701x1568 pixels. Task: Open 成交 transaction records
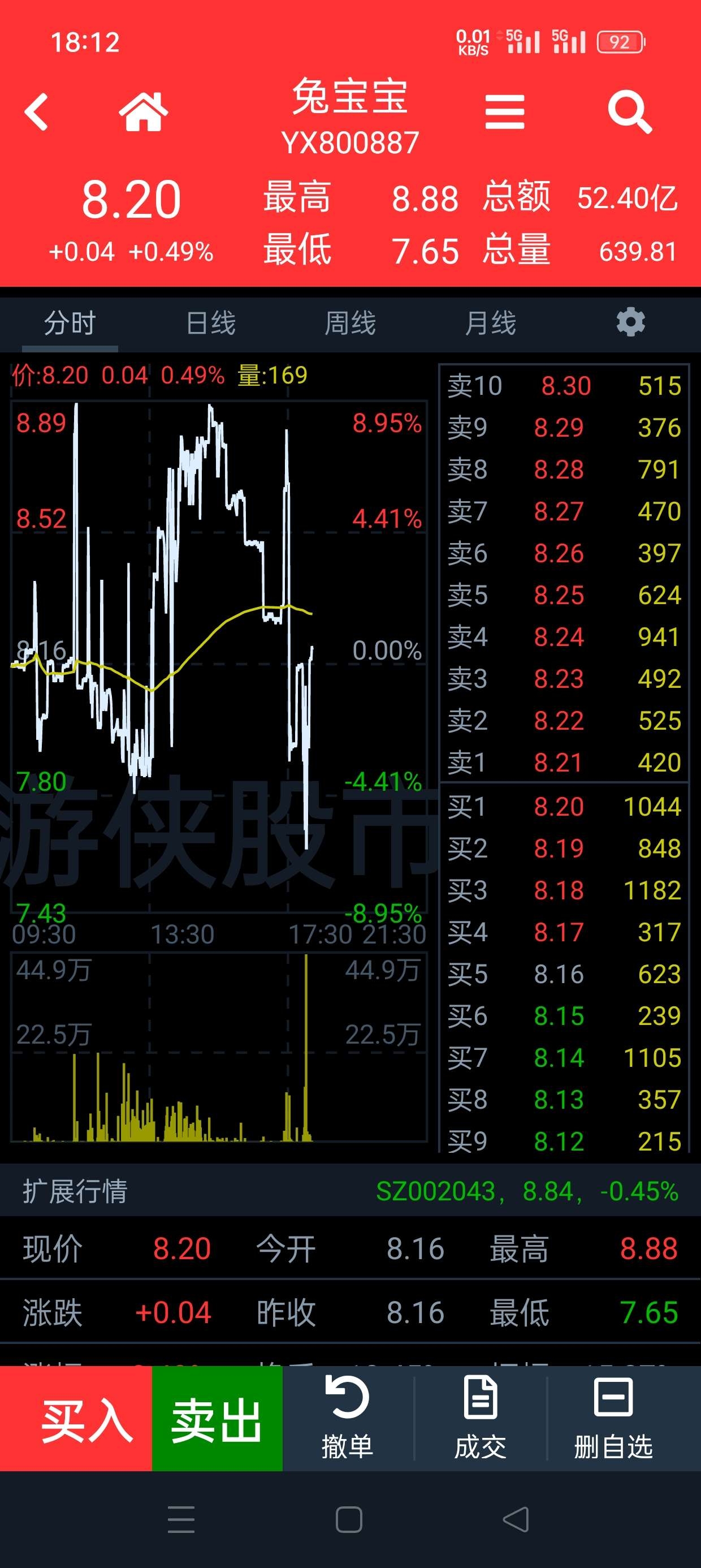[x=481, y=1419]
